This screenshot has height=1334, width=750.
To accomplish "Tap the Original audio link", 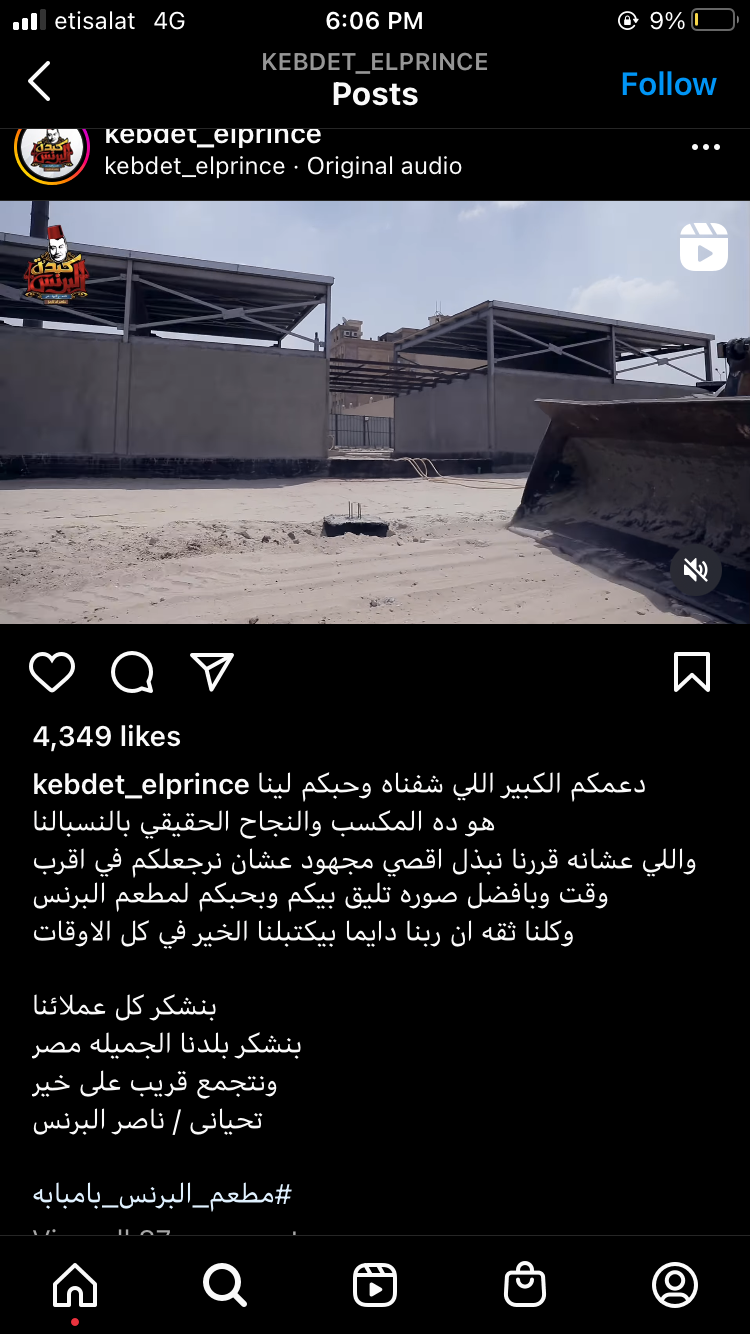I will point(384,166).
